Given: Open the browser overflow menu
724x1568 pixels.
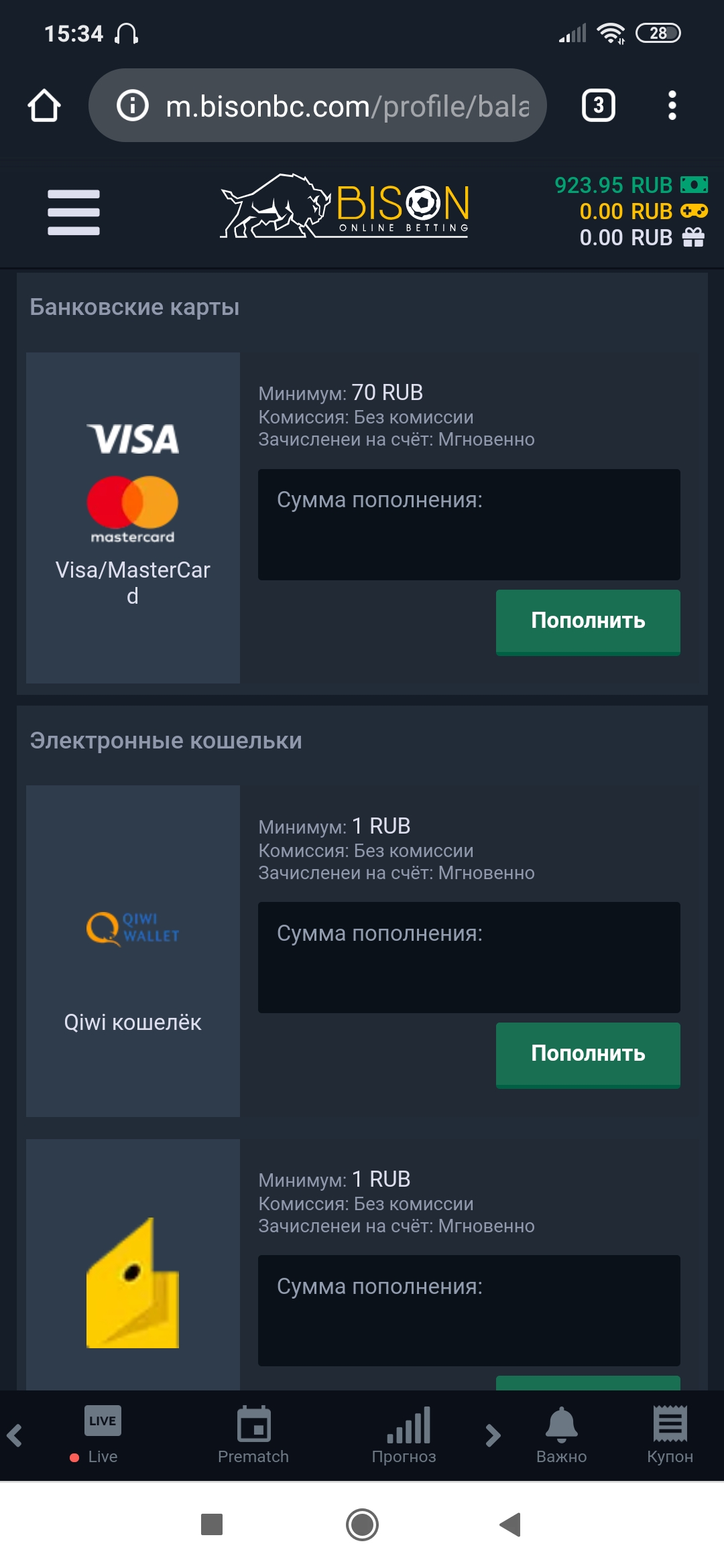Looking at the screenshot, I should click(672, 106).
